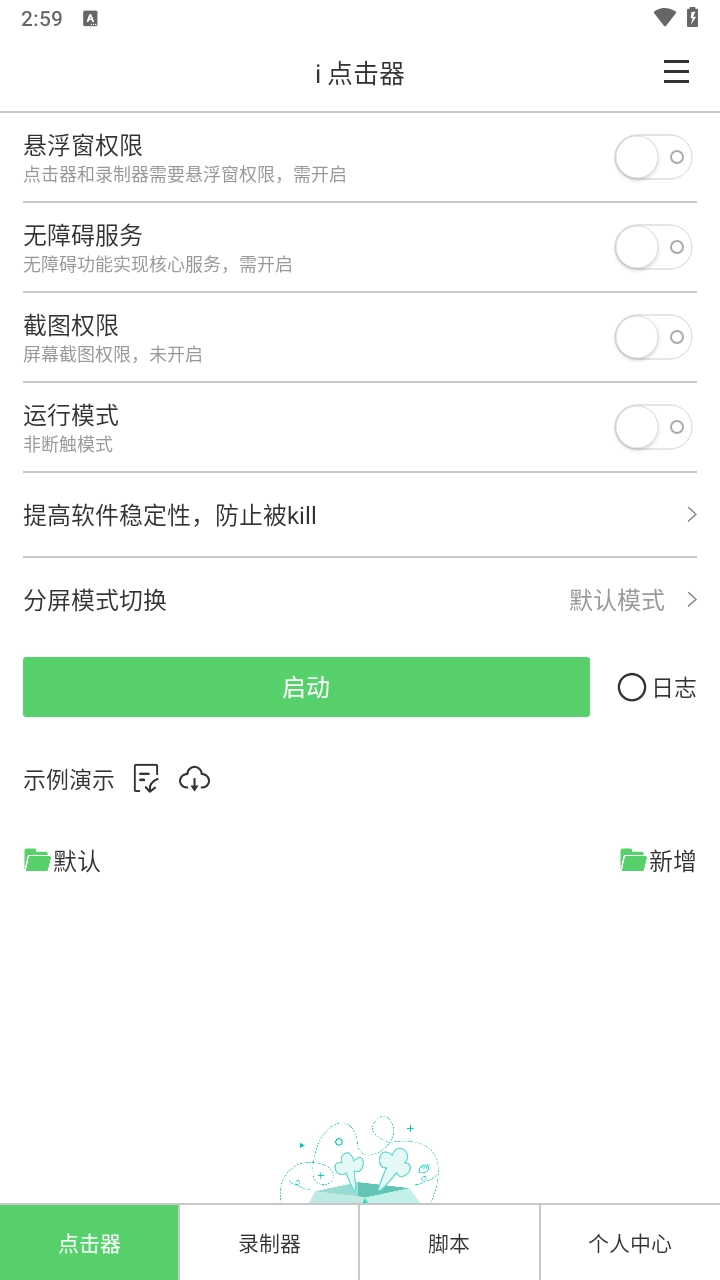Switch to the 录制器 recorder tab

[270, 1242]
